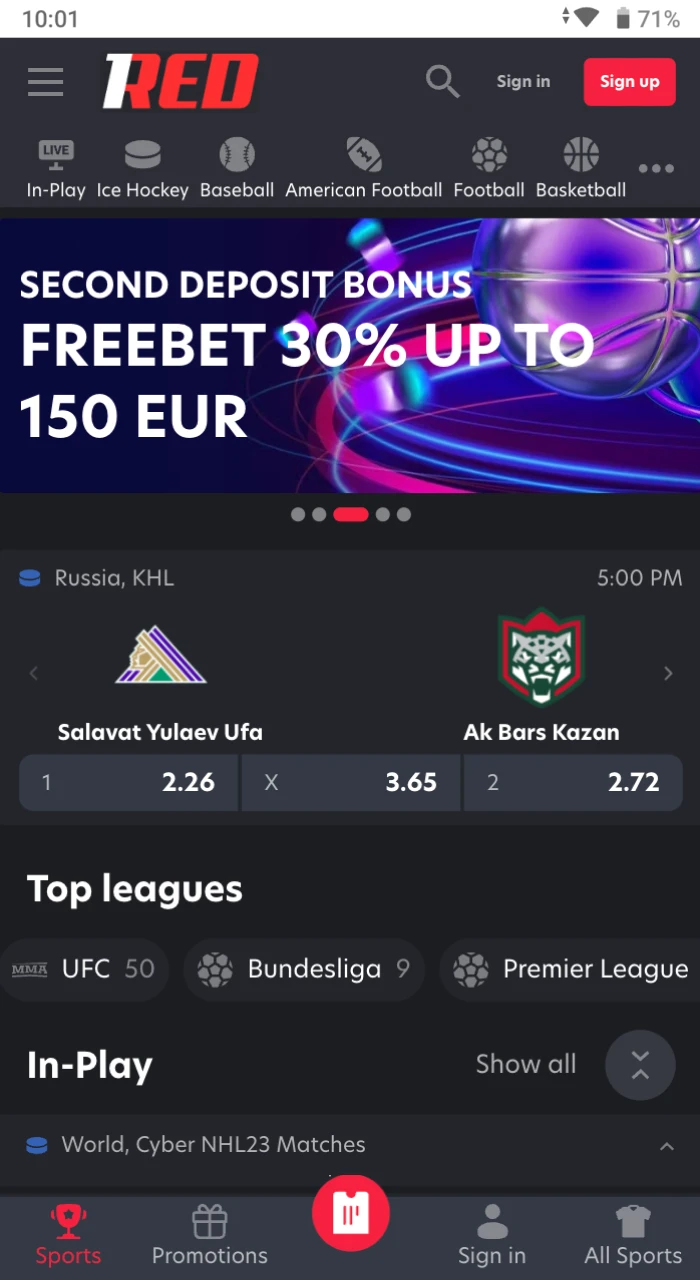The height and width of the screenshot is (1280, 700).
Task: Open the Bundesliga league chip
Action: pos(303,969)
